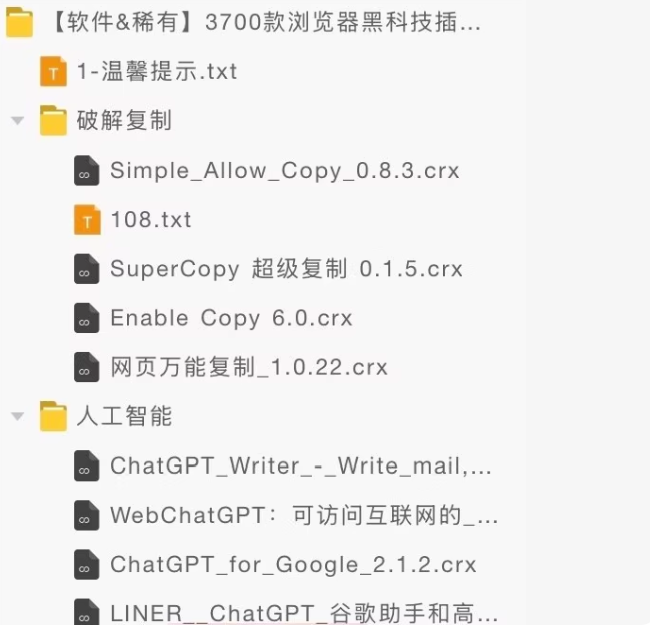
Task: Open Simple_Allow_Copy_0.8.3.crx file
Action: tap(284, 170)
